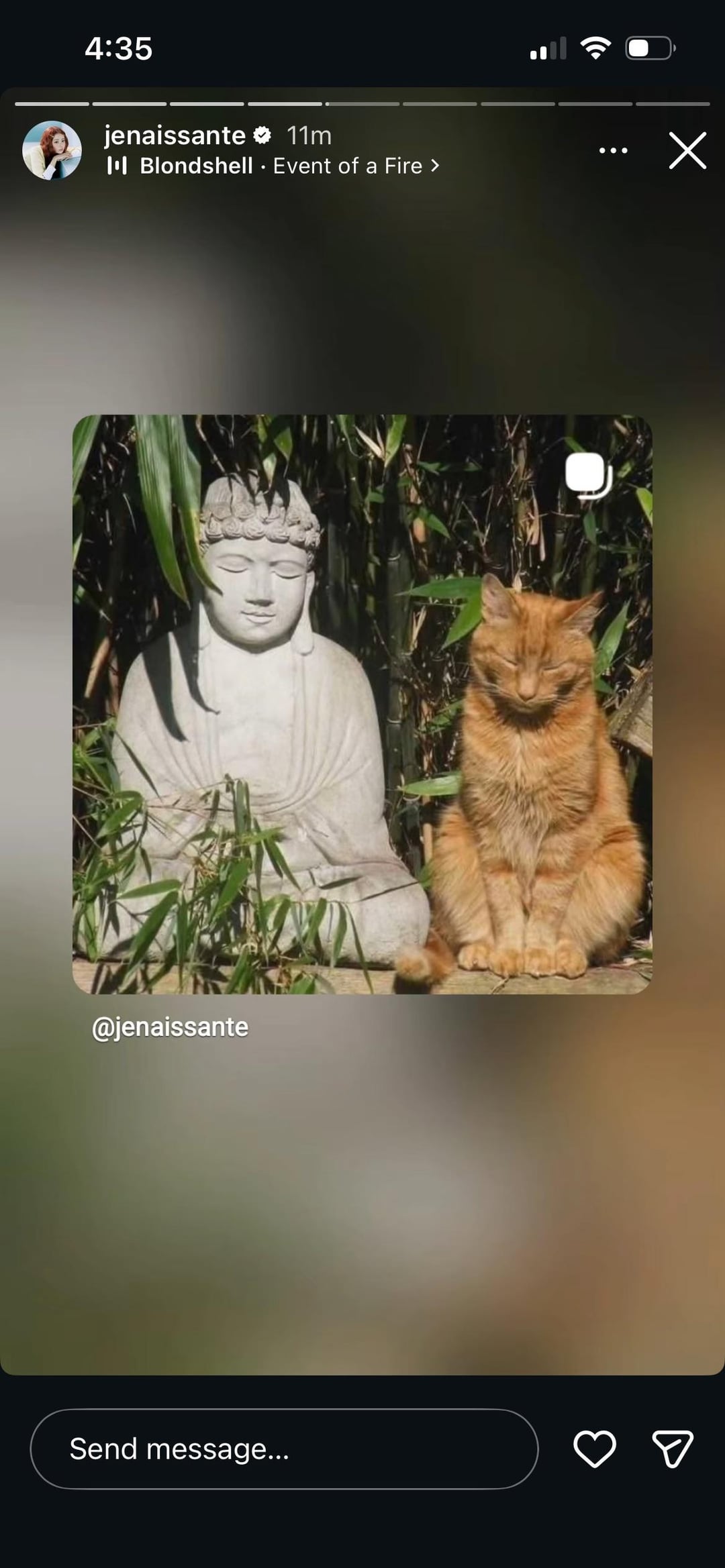Share this story via paper plane icon
725x1568 pixels.
coord(673,1449)
